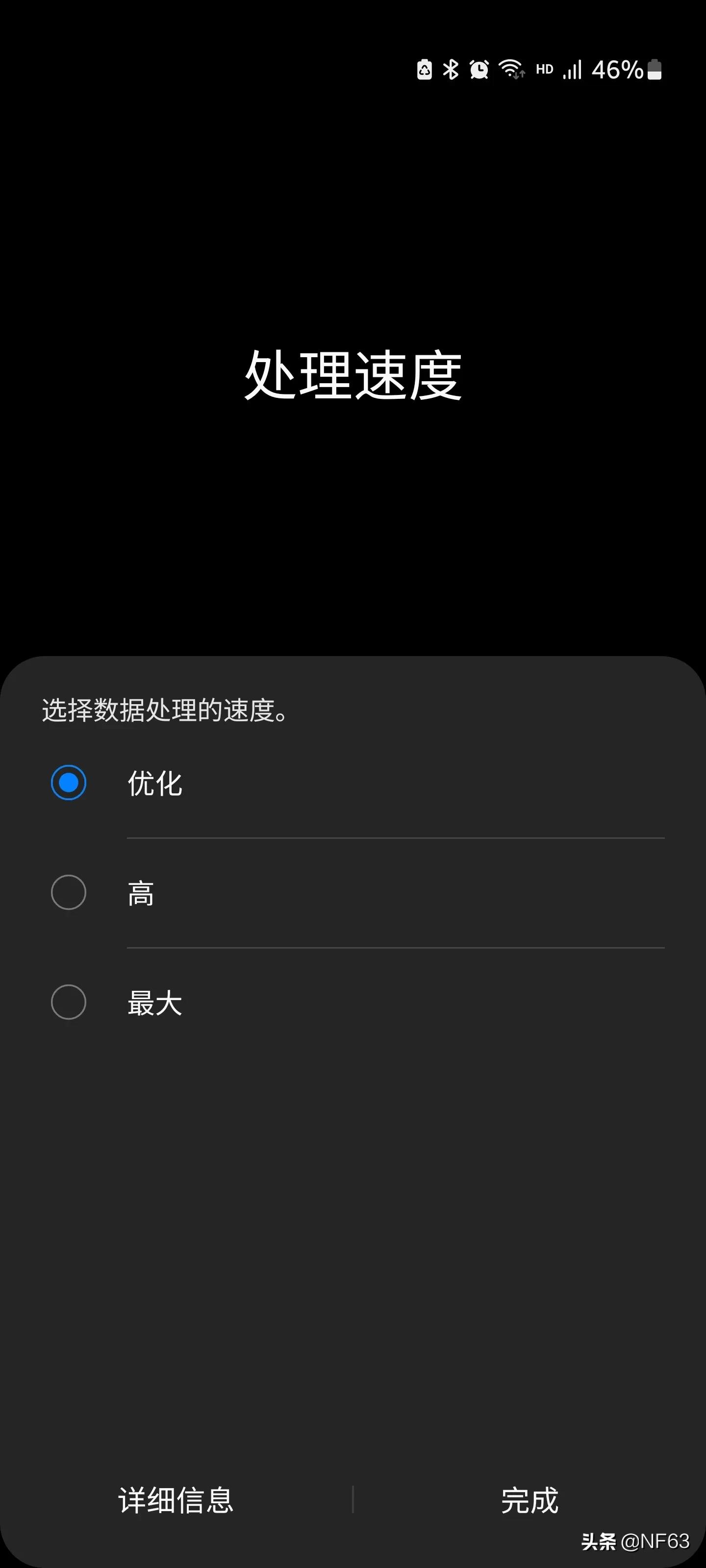This screenshot has width=706, height=1568.
Task: Tap the 完成 button to confirm
Action: click(x=530, y=1498)
